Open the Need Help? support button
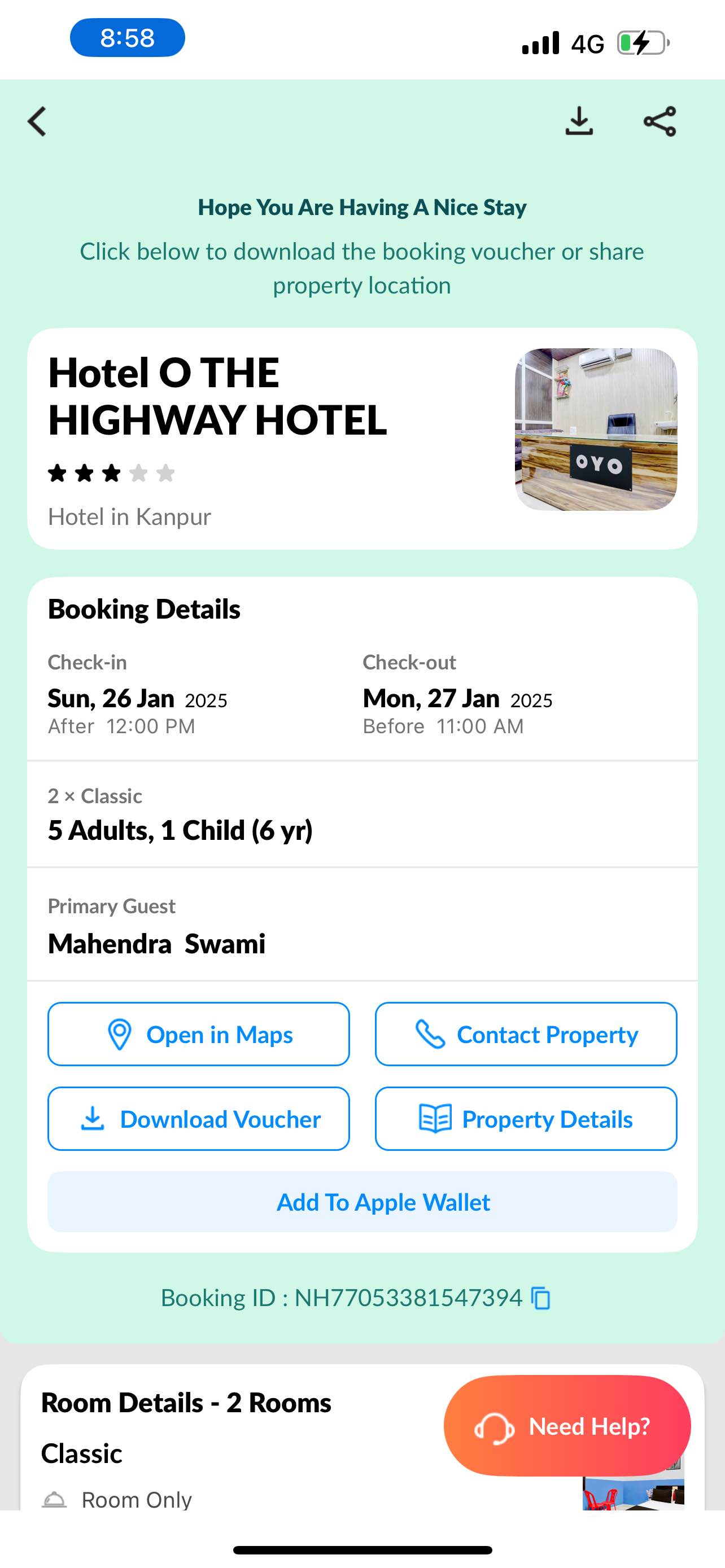The image size is (725, 1568). (x=567, y=1426)
